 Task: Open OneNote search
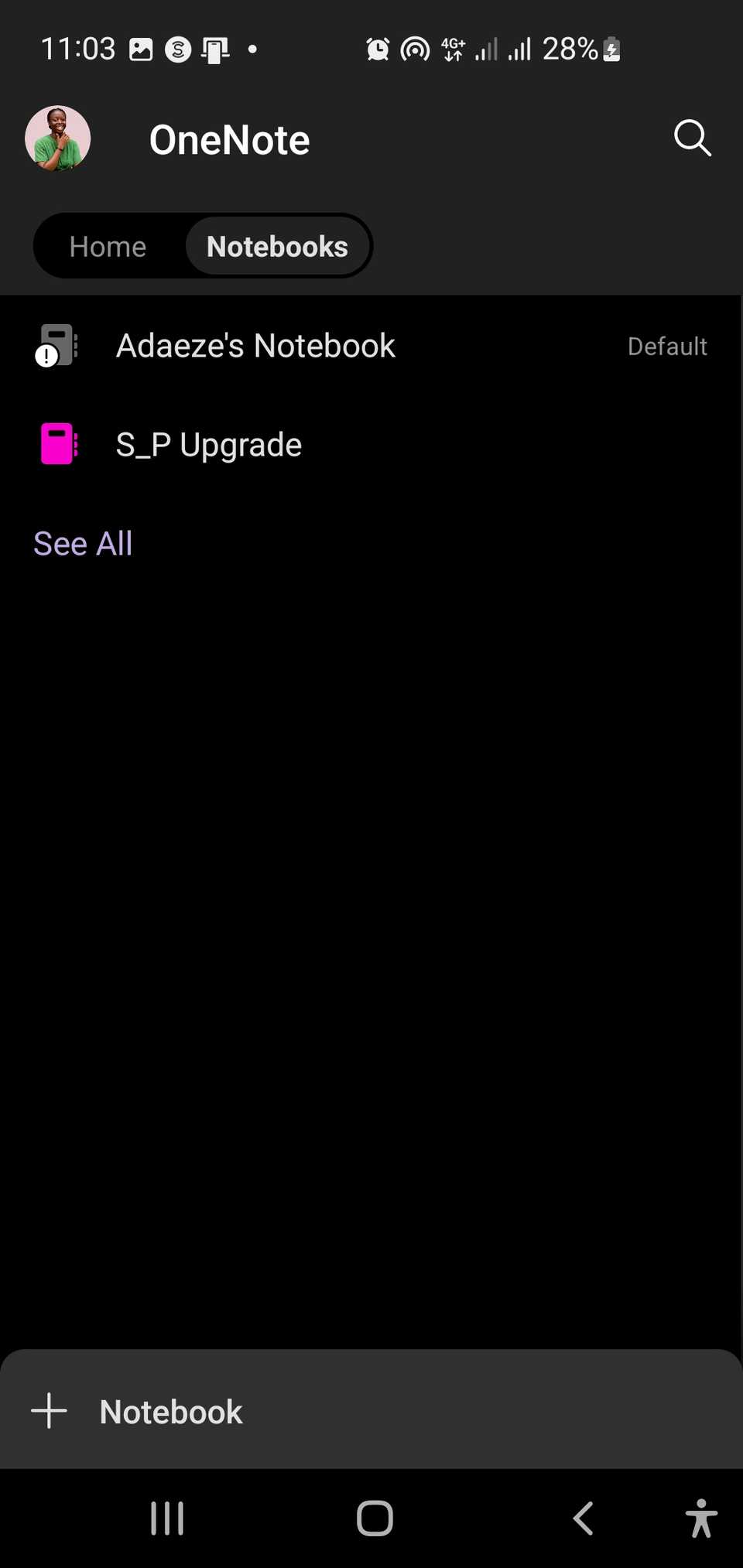691,138
